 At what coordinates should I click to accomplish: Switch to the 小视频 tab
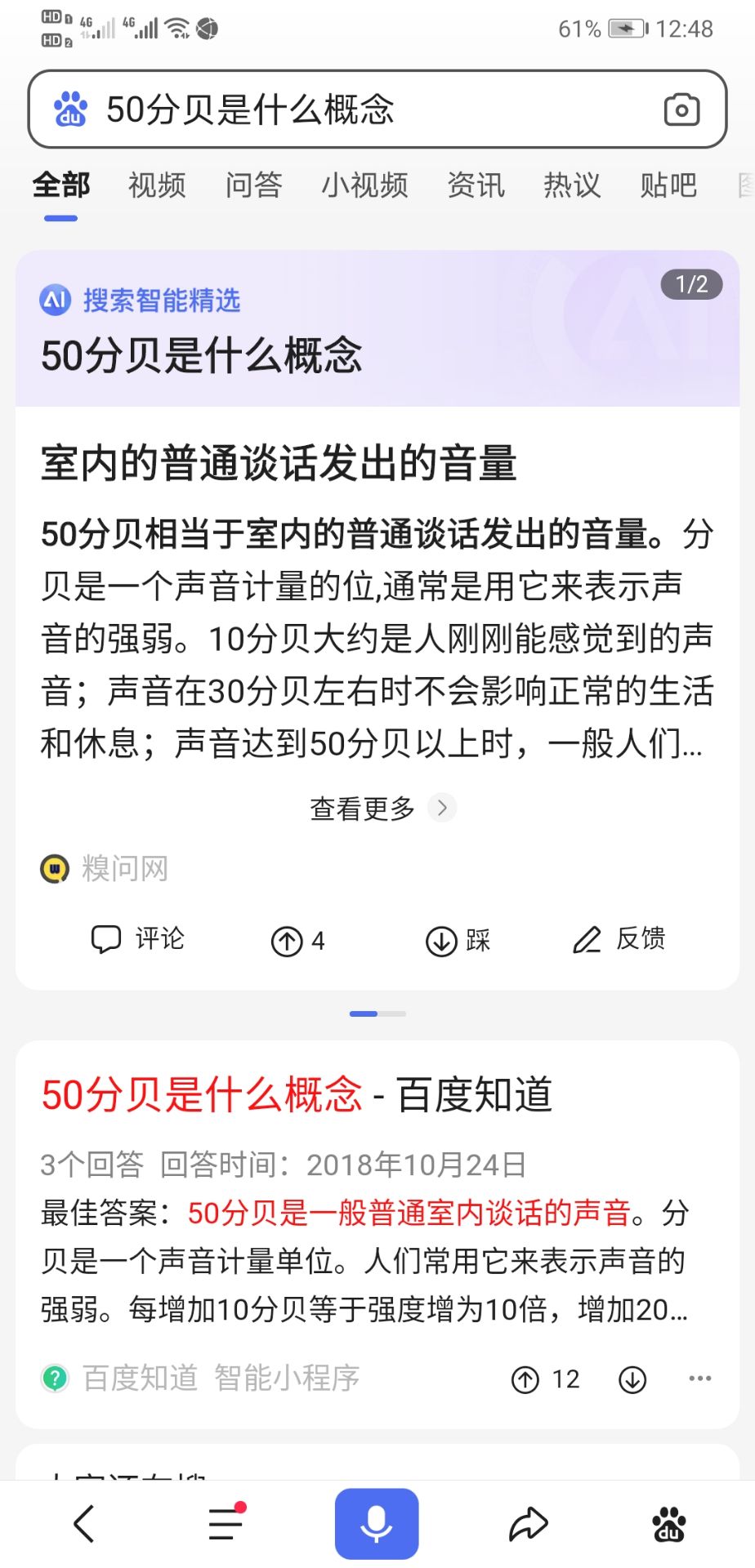point(364,185)
